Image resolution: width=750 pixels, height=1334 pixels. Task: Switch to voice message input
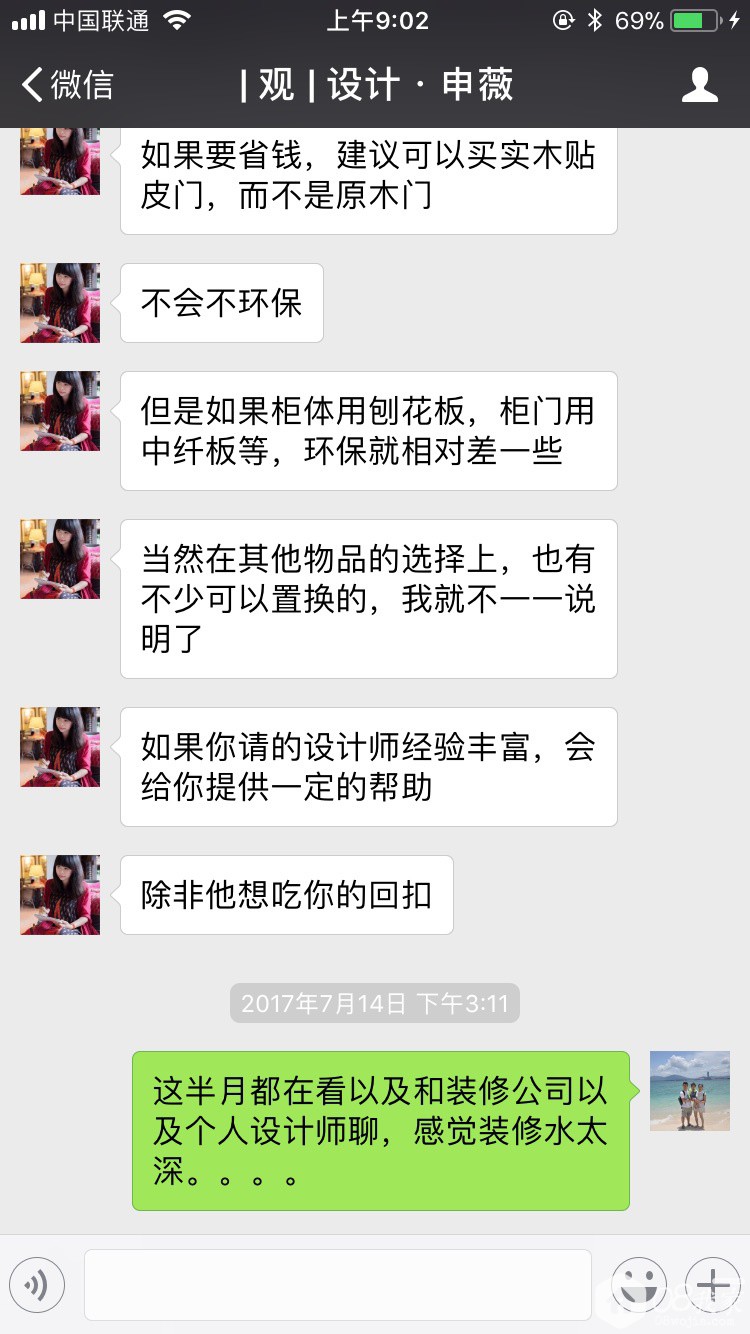(x=37, y=1284)
